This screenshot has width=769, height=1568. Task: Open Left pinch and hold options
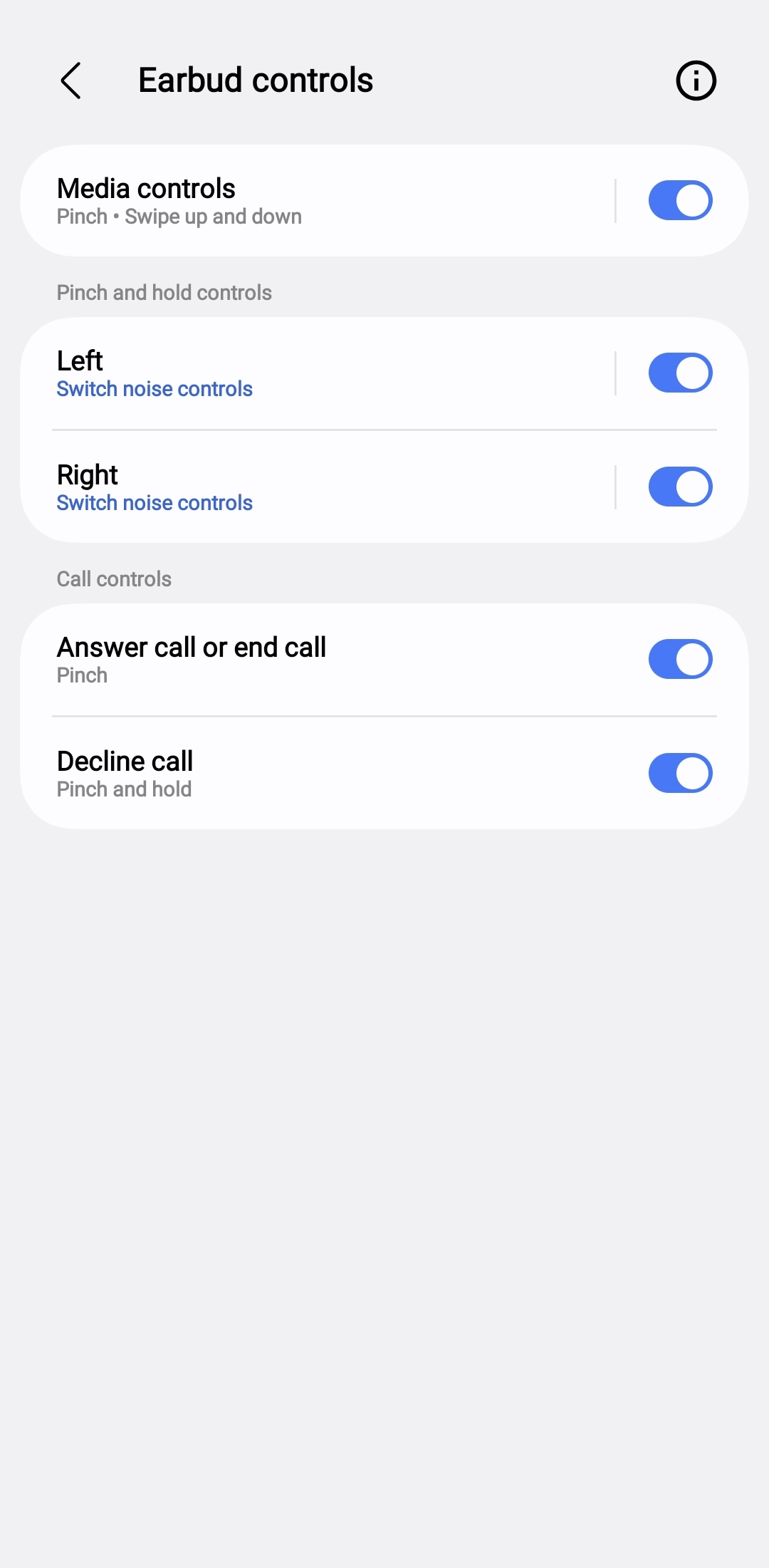point(313,373)
